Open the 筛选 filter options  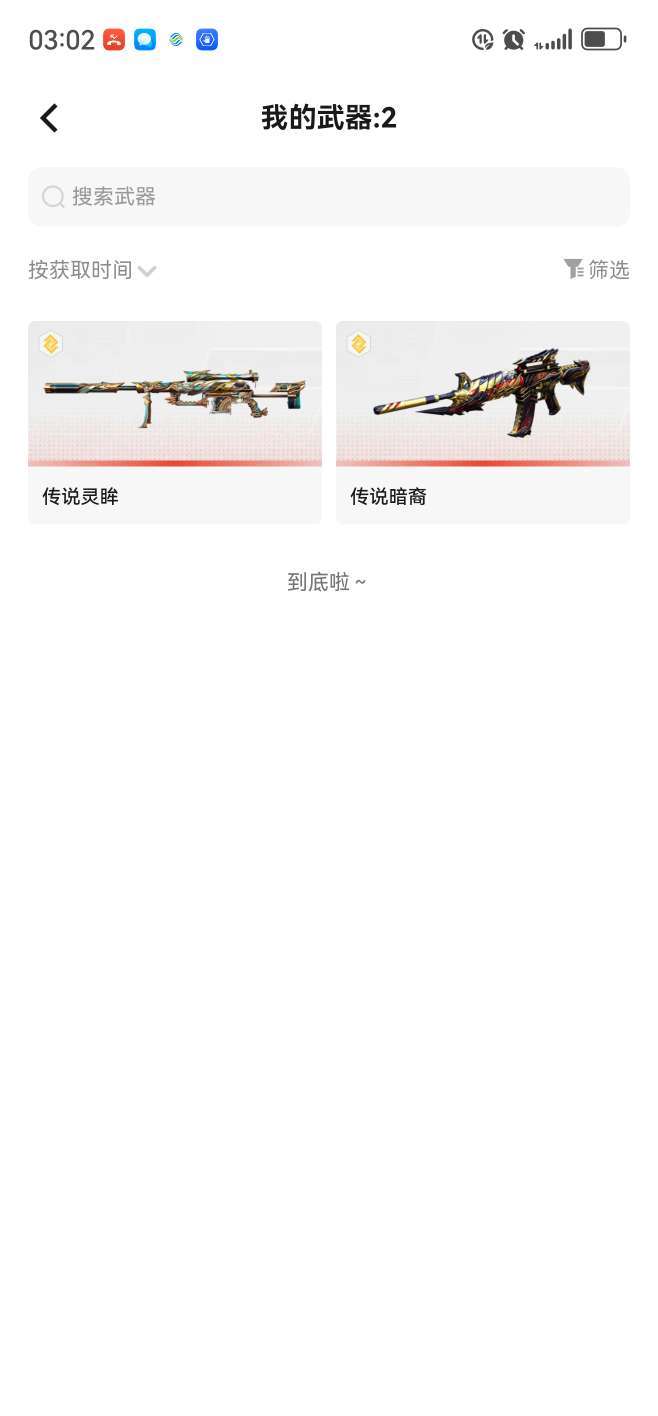point(596,269)
